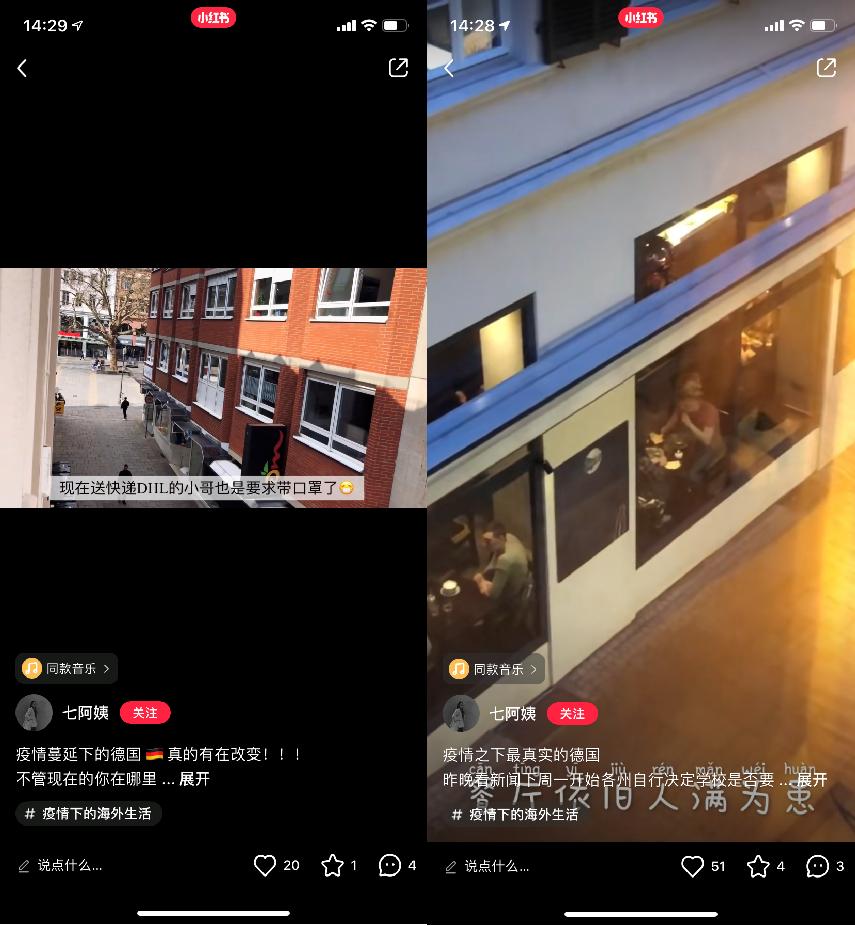Screen dimensions: 855x926
Task: Open hashtag 疫情下的海外生活 on the 14:29 post
Action: pos(88,814)
